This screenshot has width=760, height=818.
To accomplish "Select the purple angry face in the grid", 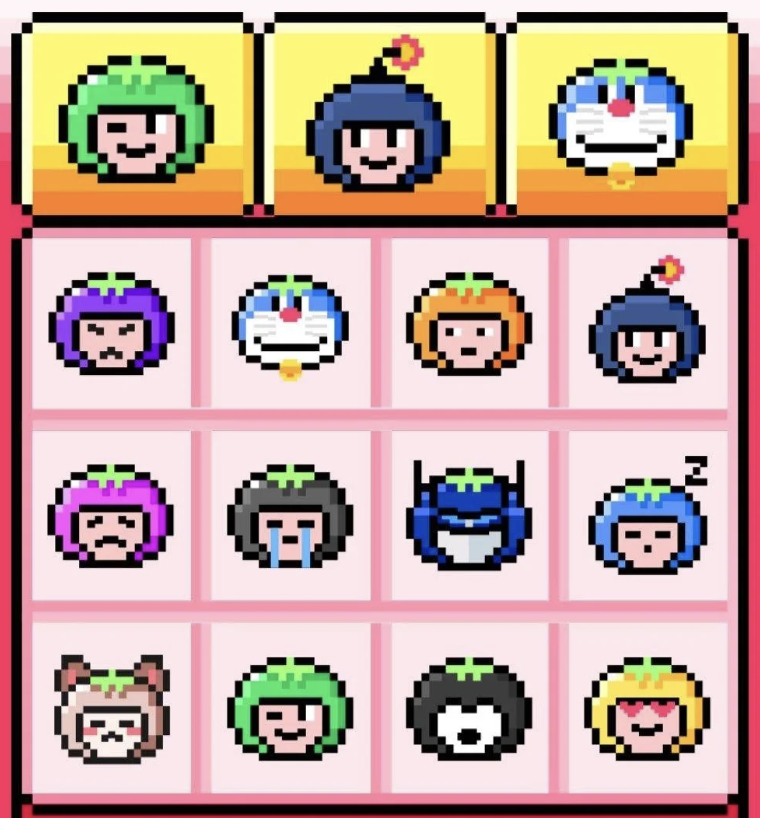I will [111, 324].
